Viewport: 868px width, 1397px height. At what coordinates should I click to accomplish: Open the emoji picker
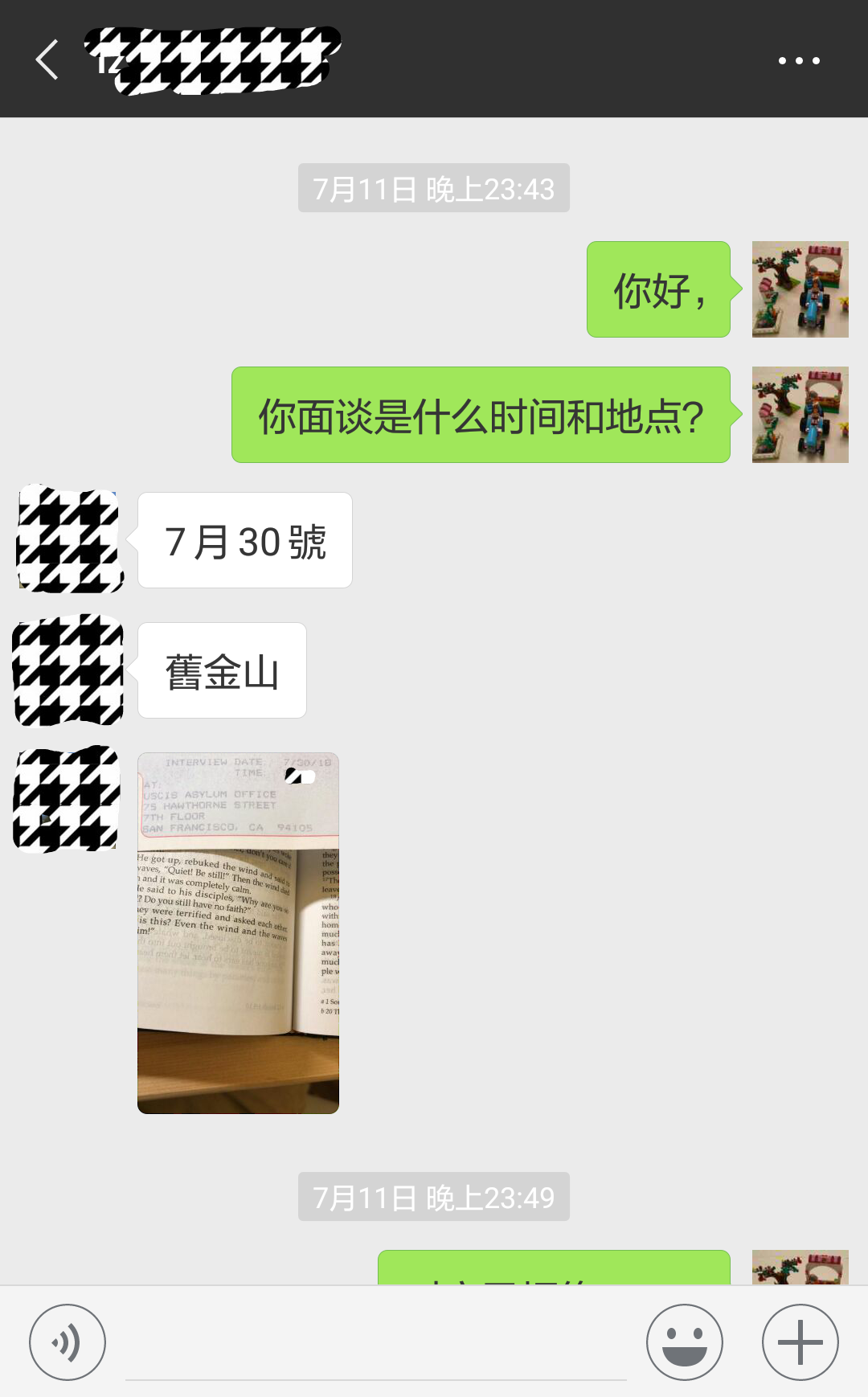tap(685, 1342)
